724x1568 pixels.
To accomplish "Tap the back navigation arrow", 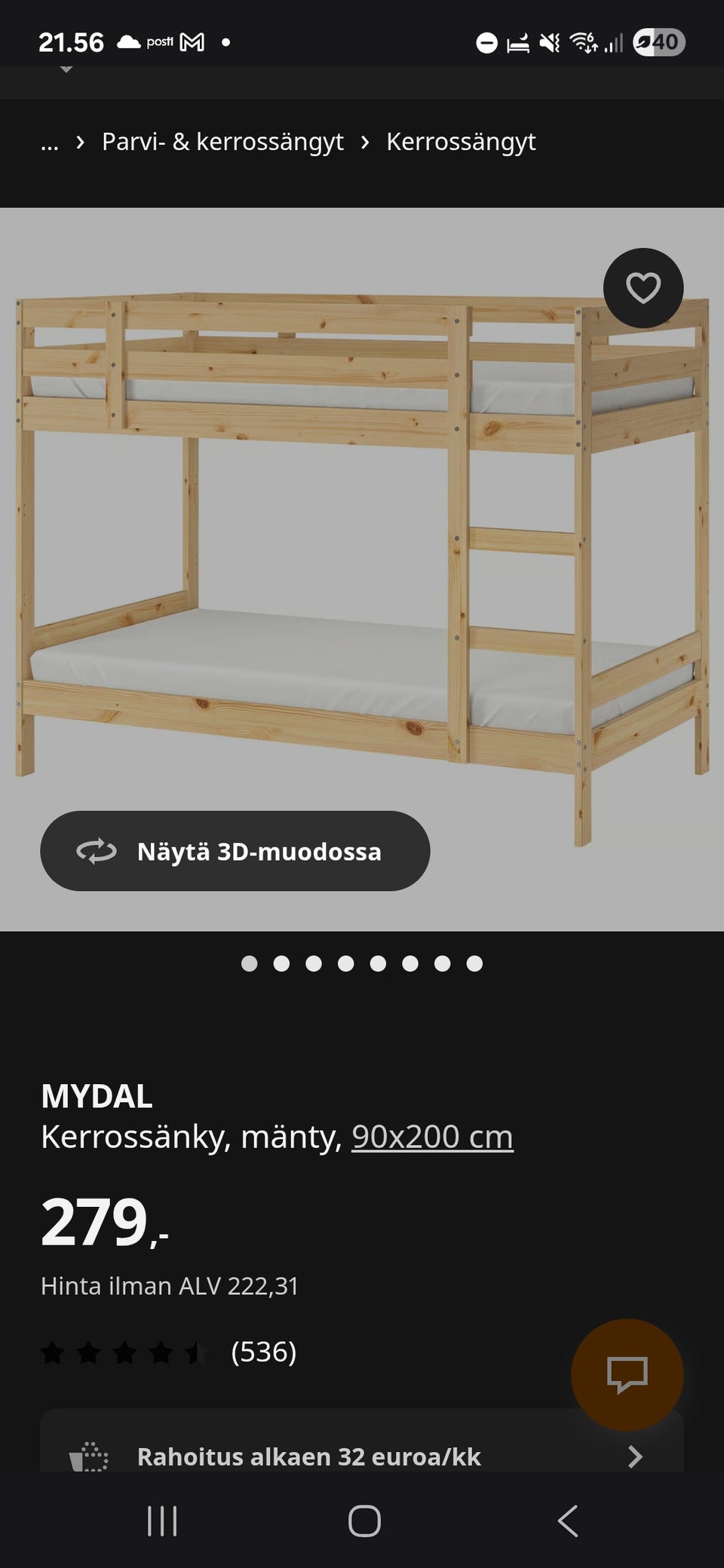I will pyautogui.click(x=568, y=1521).
